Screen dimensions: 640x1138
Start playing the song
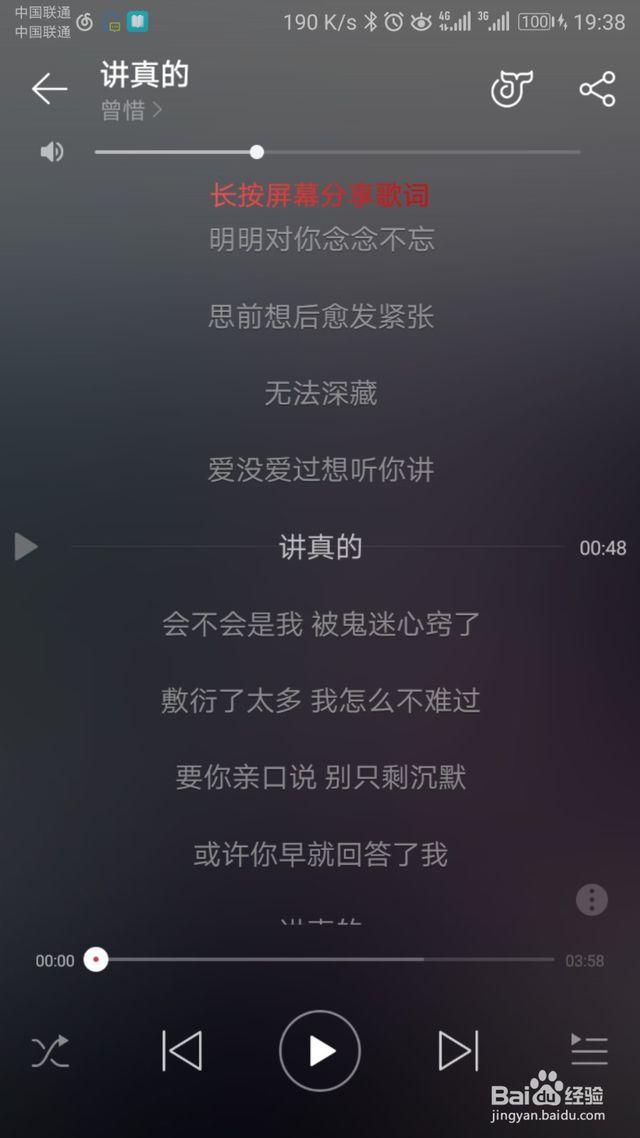click(x=320, y=1051)
